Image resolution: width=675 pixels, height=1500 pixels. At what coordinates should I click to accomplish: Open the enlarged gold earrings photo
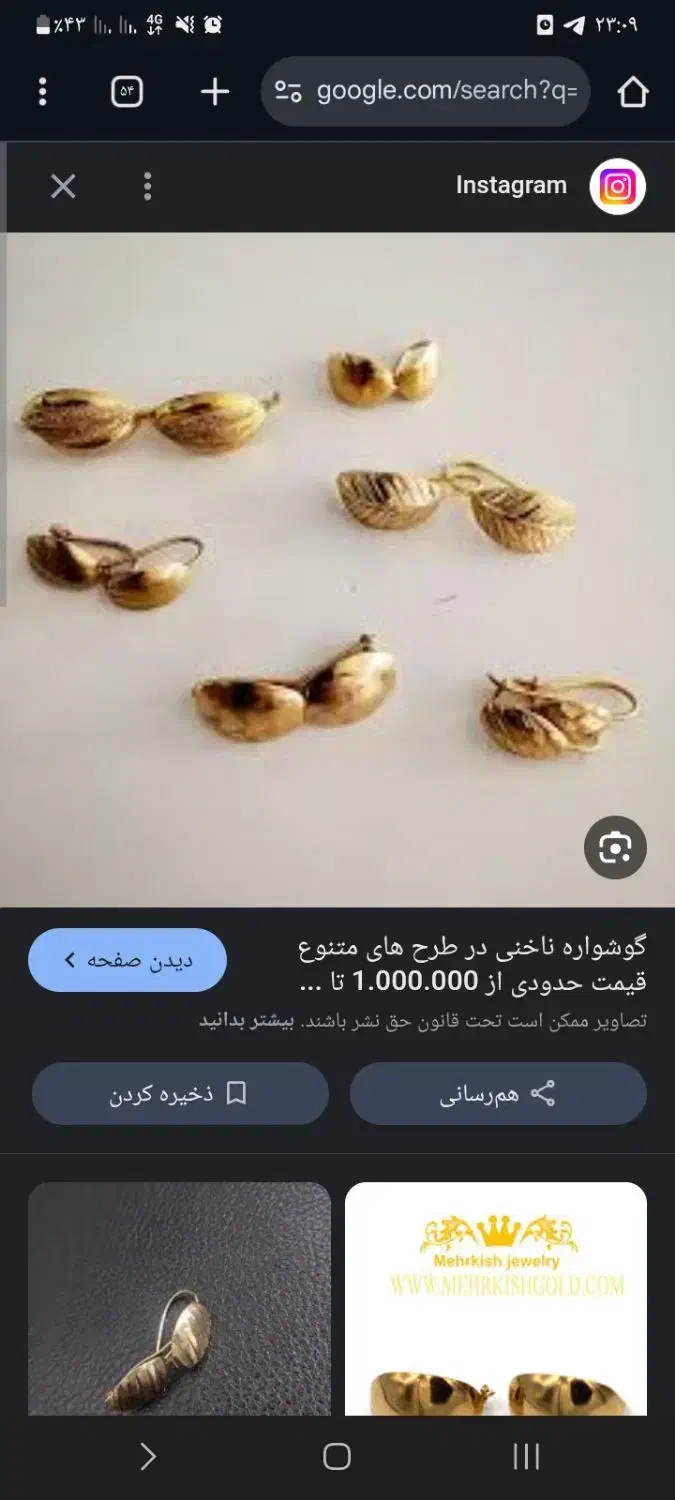pyautogui.click(x=337, y=570)
